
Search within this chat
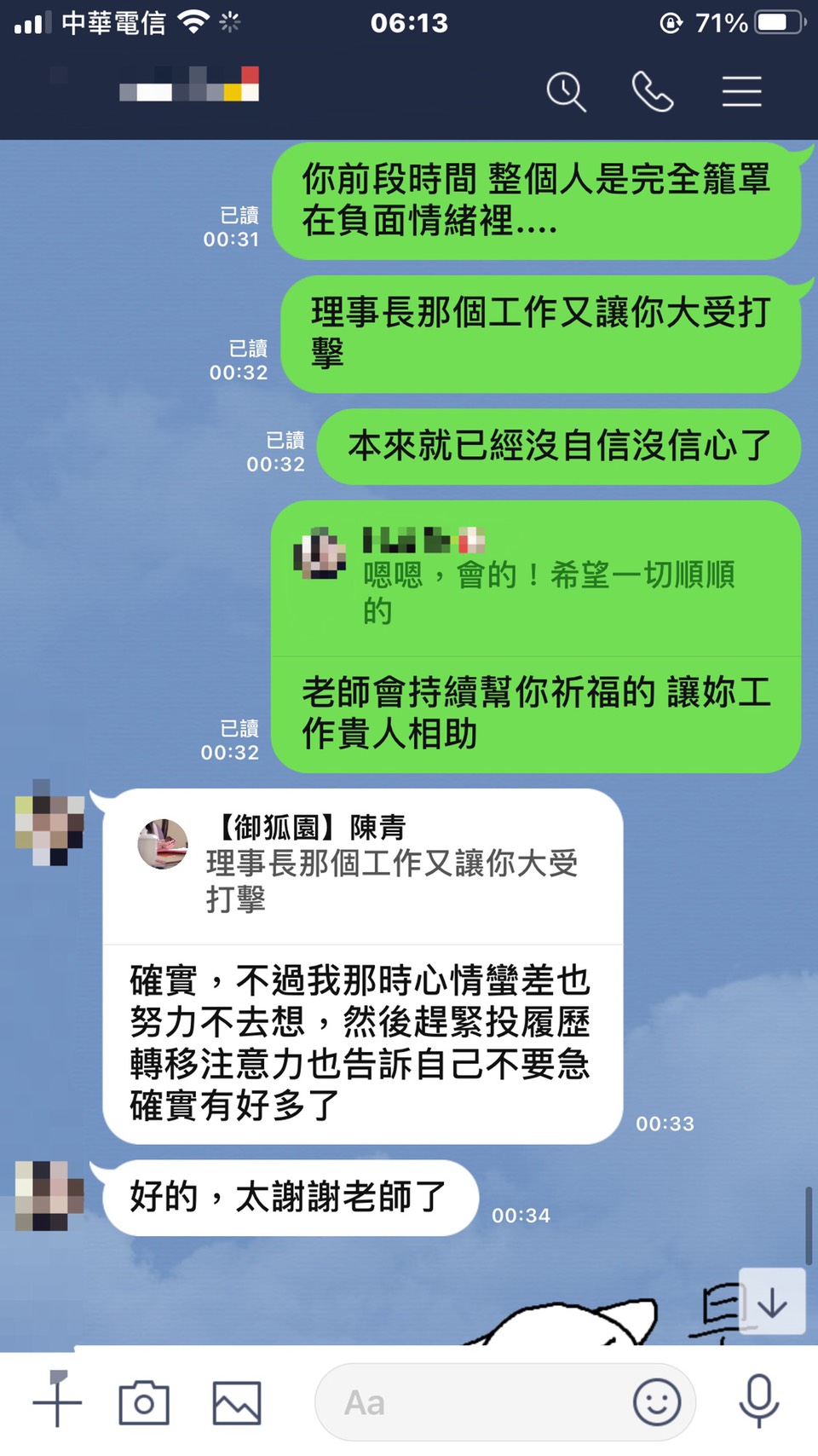(566, 91)
